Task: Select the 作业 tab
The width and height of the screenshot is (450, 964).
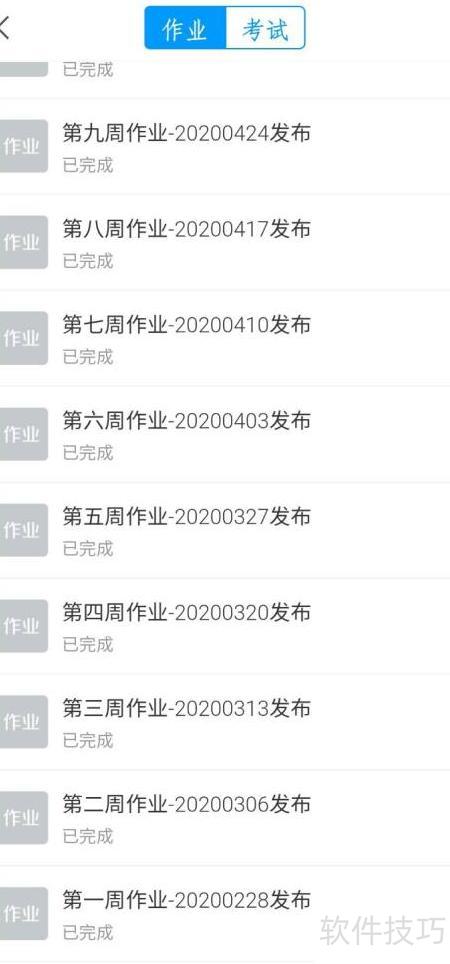Action: [186, 28]
